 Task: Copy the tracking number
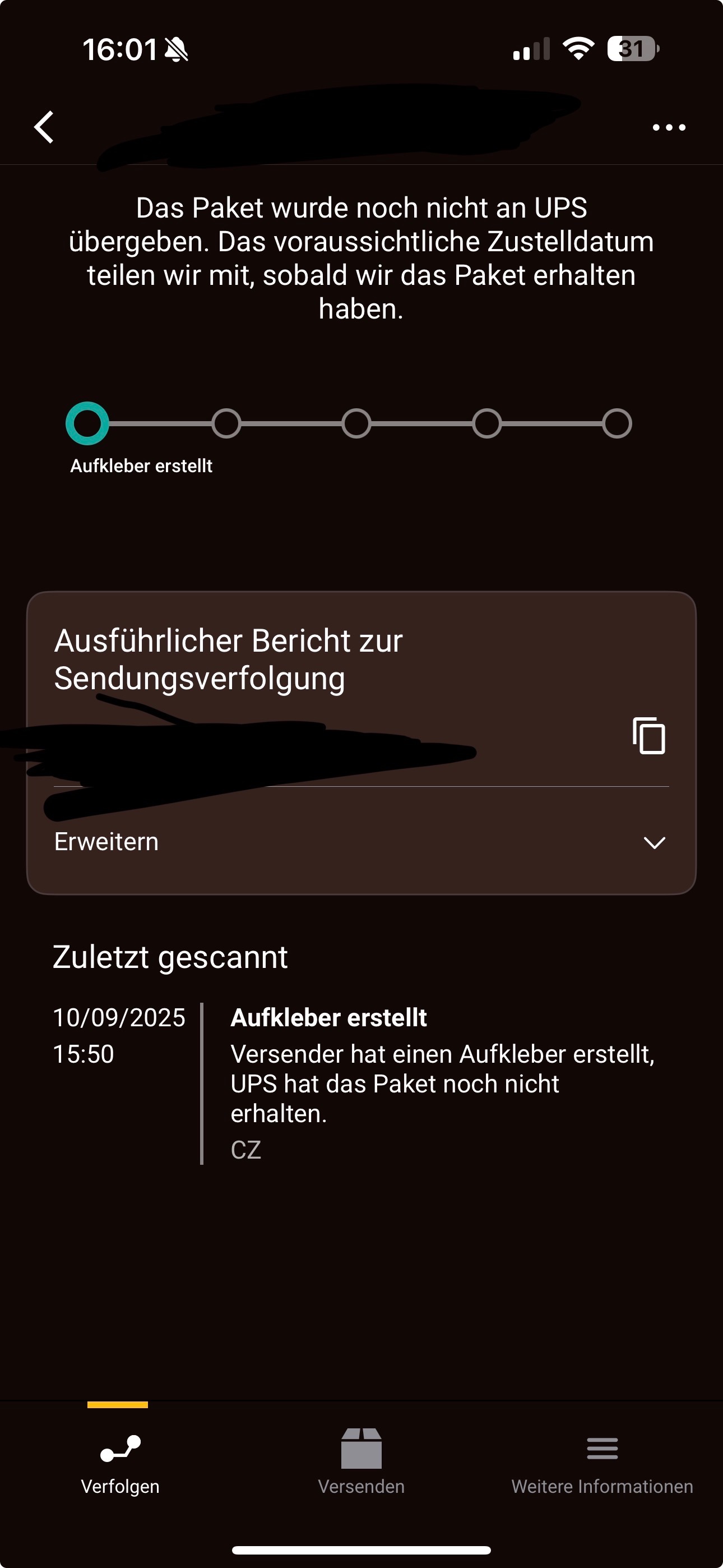pos(649,736)
